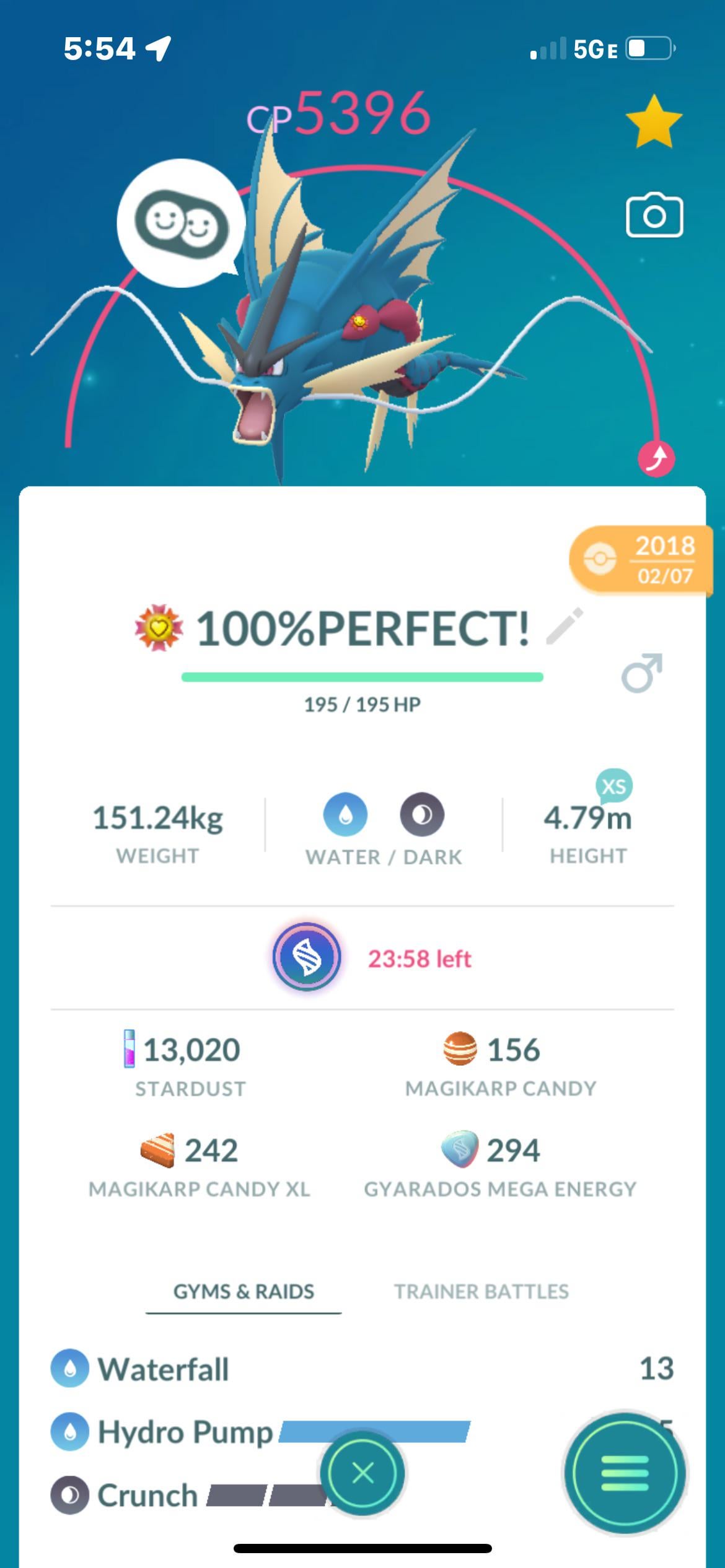
Task: Tap the pink arrow on the CP arc
Action: [656, 459]
